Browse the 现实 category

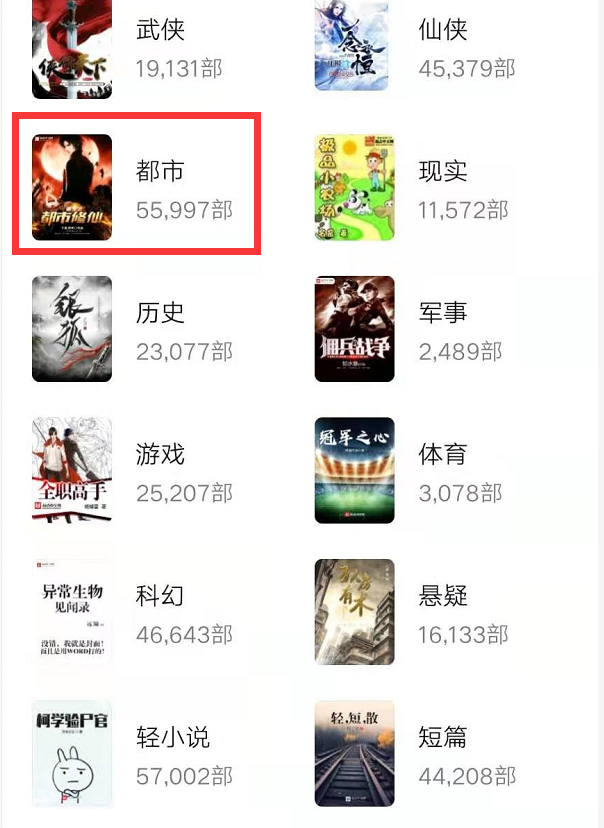point(443,172)
